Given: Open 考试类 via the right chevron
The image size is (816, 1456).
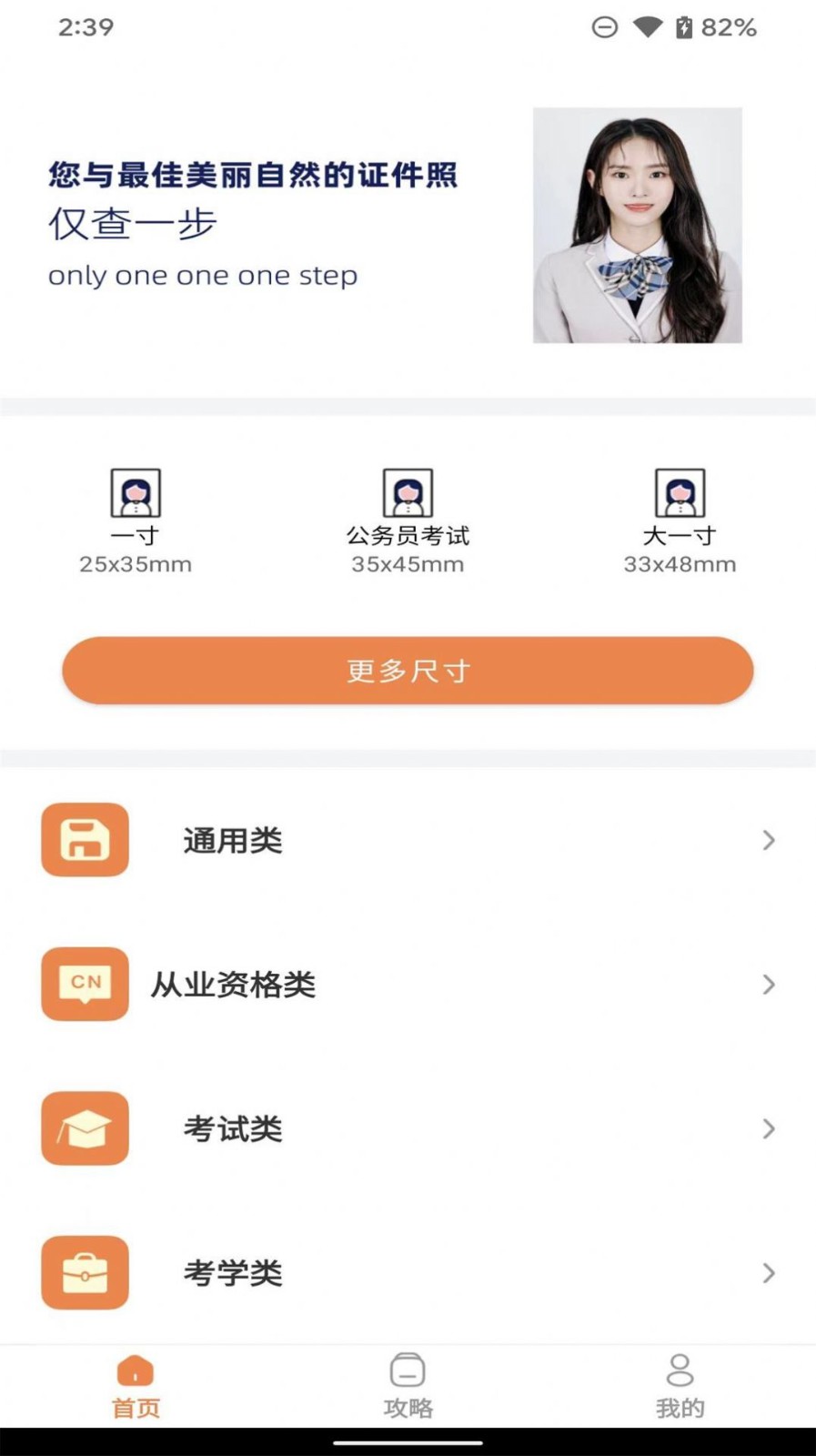Looking at the screenshot, I should [770, 1129].
